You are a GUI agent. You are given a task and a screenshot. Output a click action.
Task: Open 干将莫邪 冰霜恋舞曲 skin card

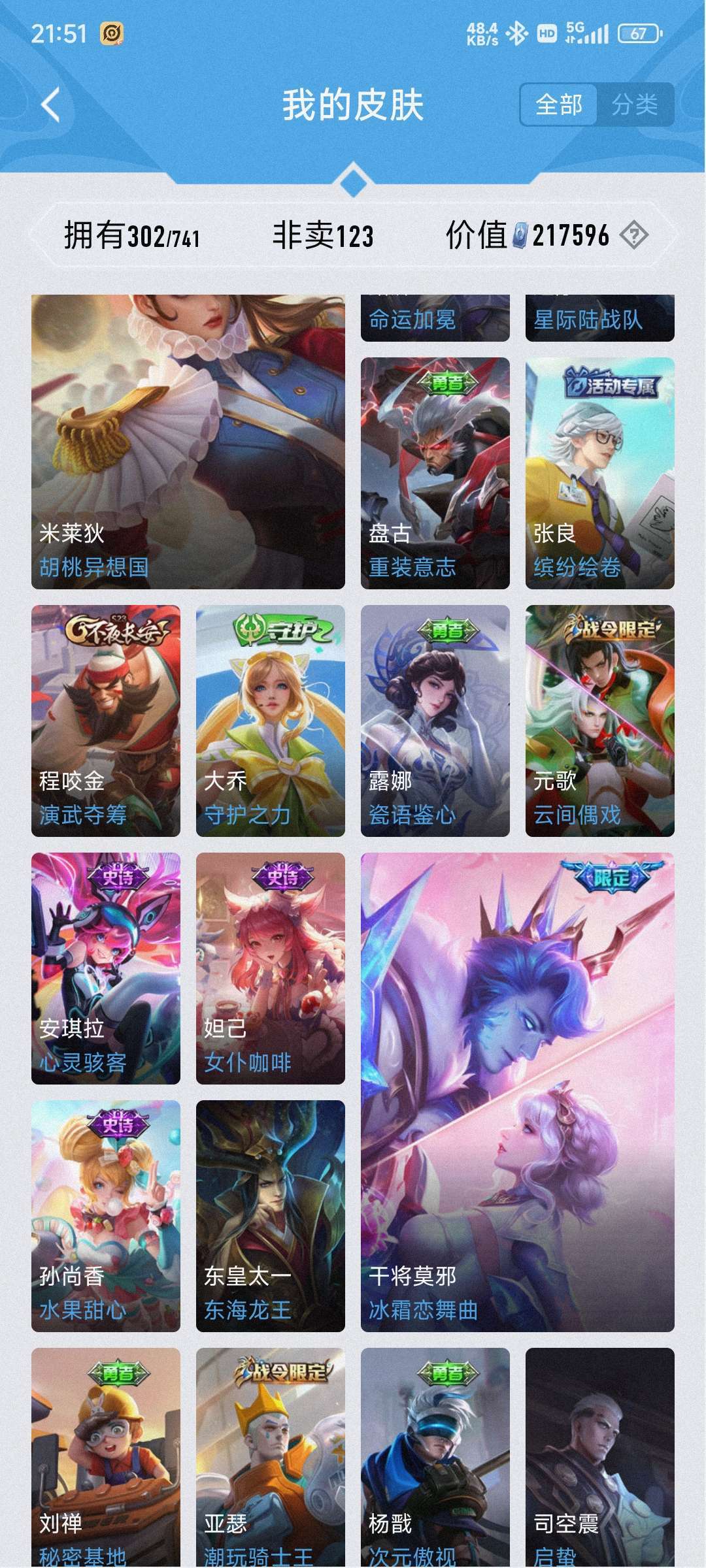tap(518, 1092)
